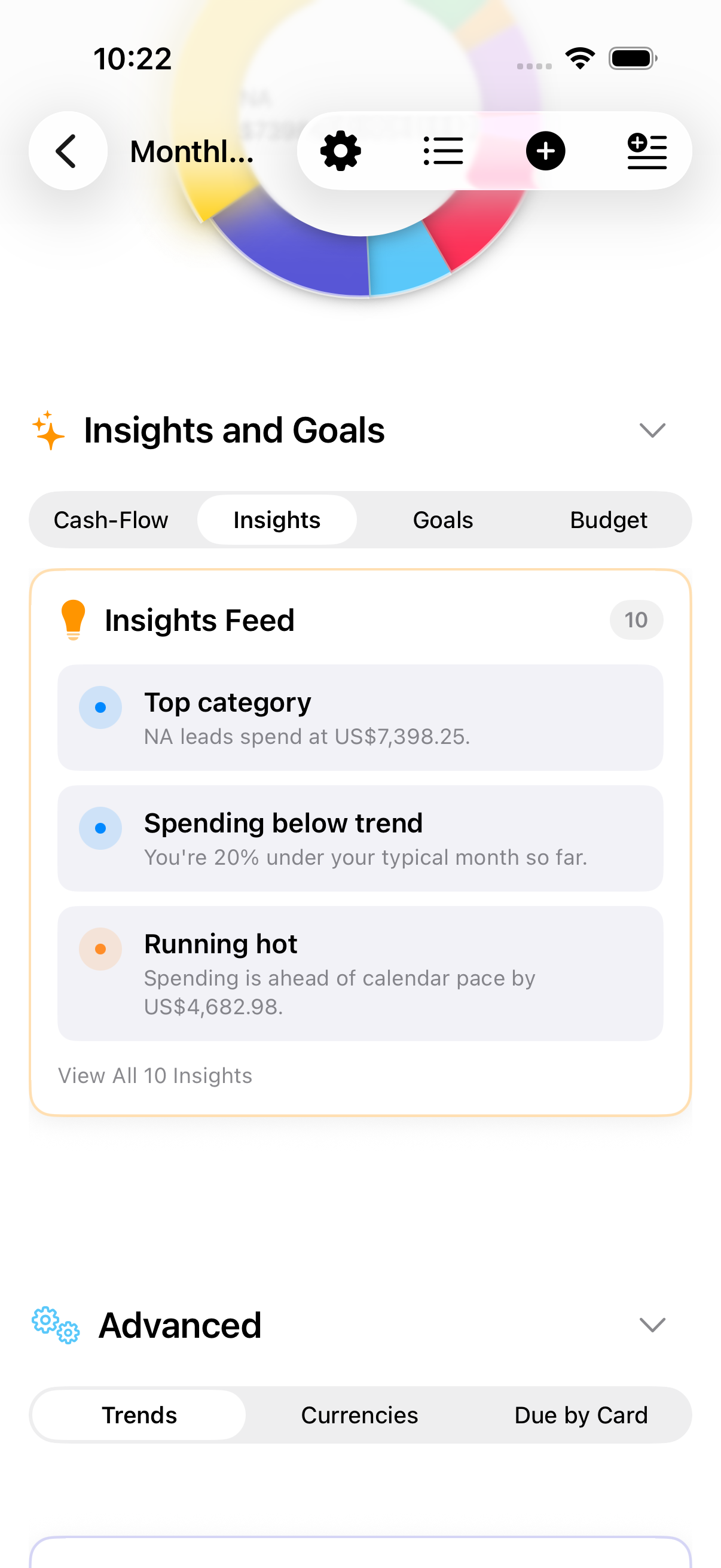The image size is (721, 1568).
Task: Open the transactions list icon
Action: point(444,151)
